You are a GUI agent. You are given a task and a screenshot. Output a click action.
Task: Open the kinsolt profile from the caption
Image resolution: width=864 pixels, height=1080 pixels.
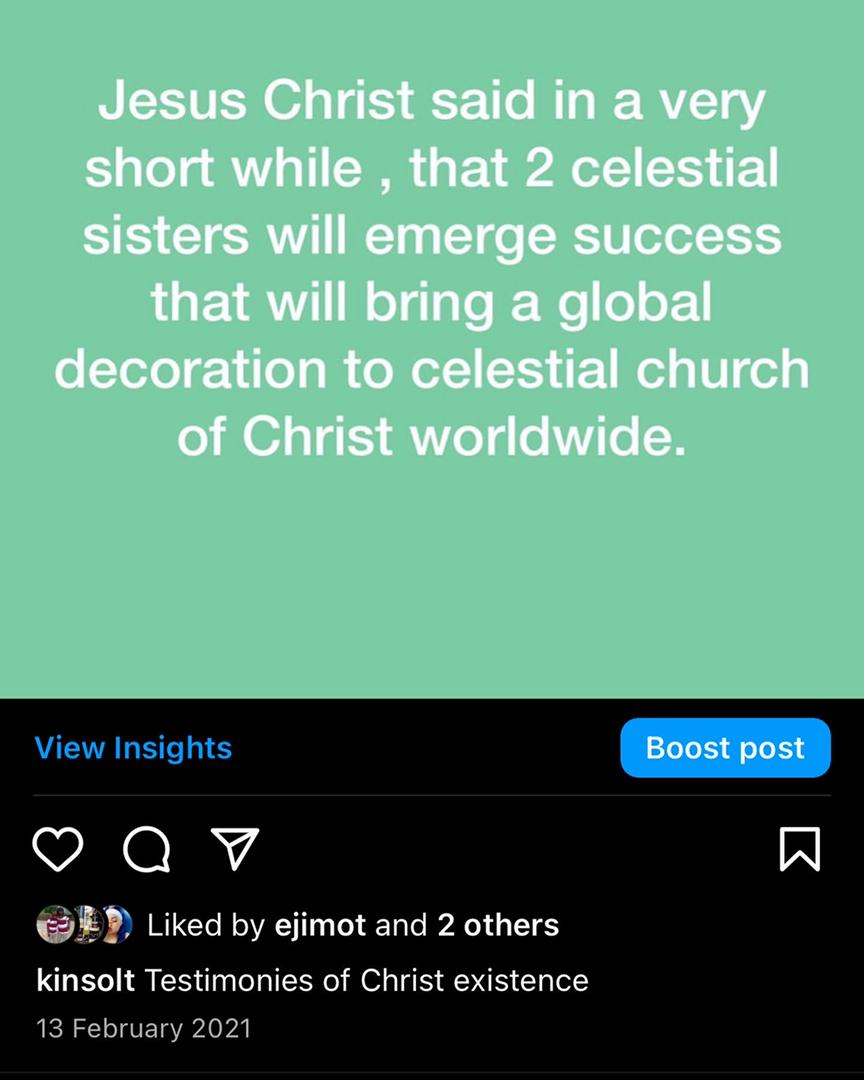[x=85, y=980]
